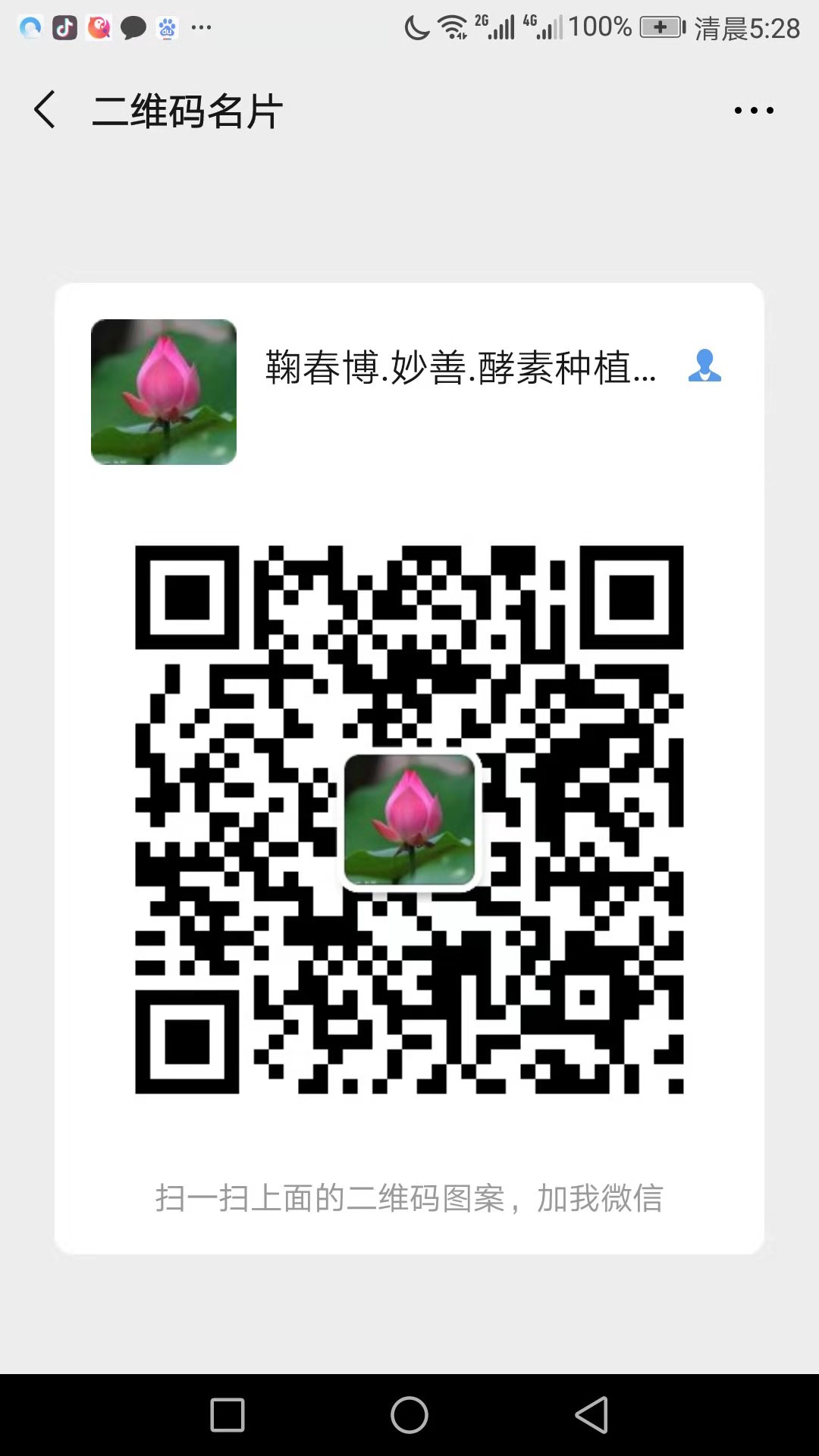
Task: Open the three-dot overflow menu
Action: (754, 111)
